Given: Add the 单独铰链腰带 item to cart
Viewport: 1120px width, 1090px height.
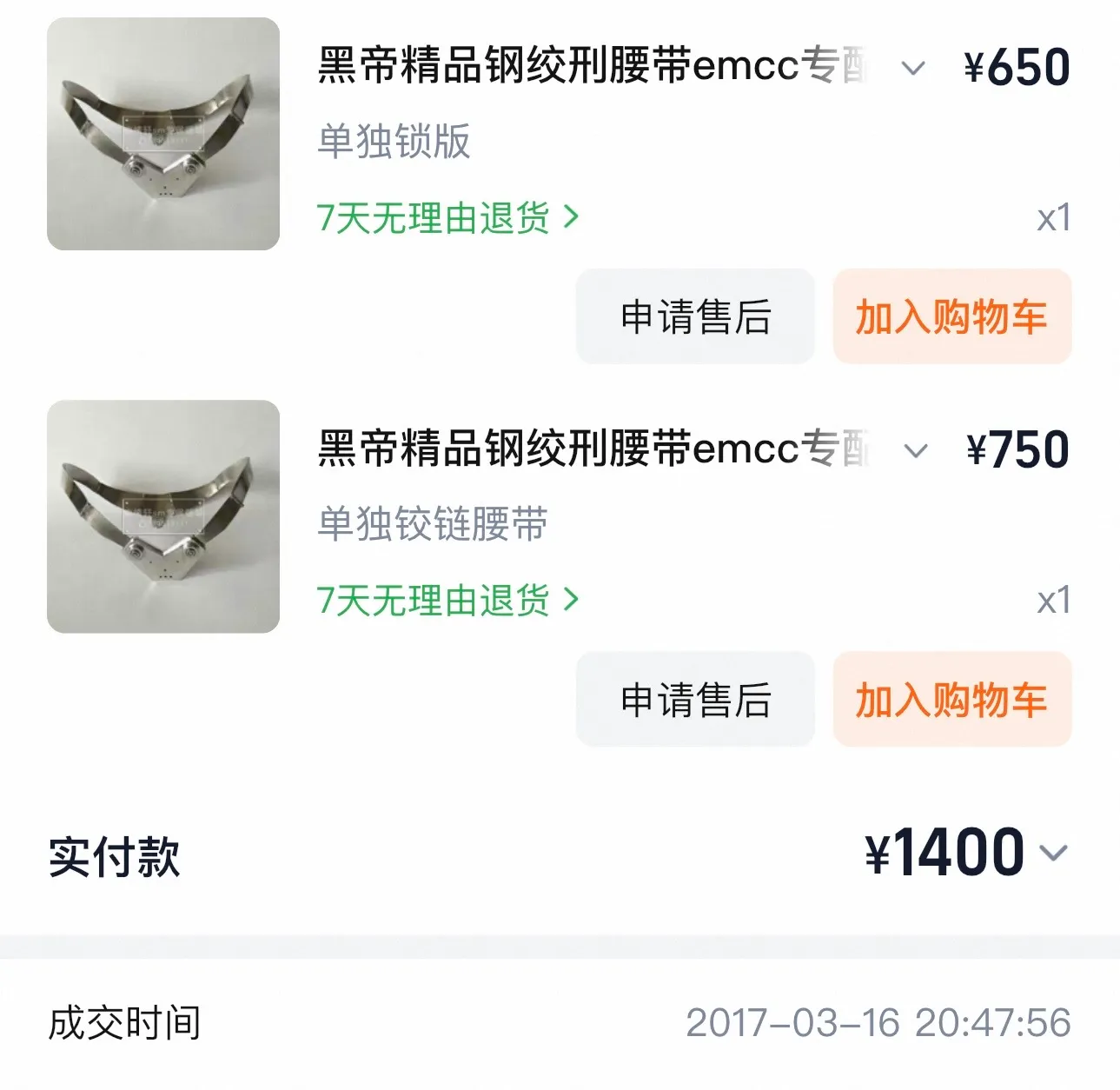Looking at the screenshot, I should pyautogui.click(x=951, y=700).
